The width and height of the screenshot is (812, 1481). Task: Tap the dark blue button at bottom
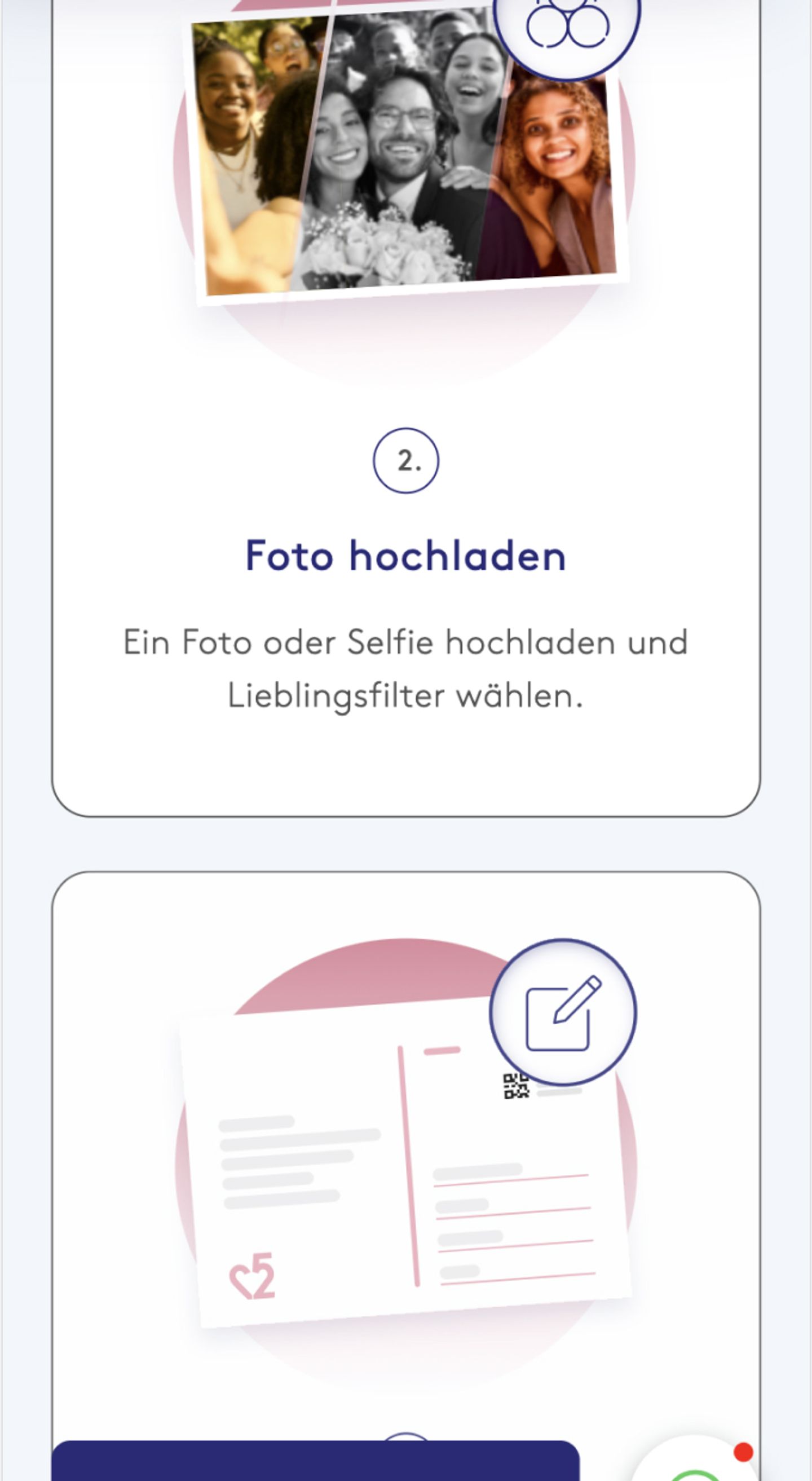[x=315, y=1462]
